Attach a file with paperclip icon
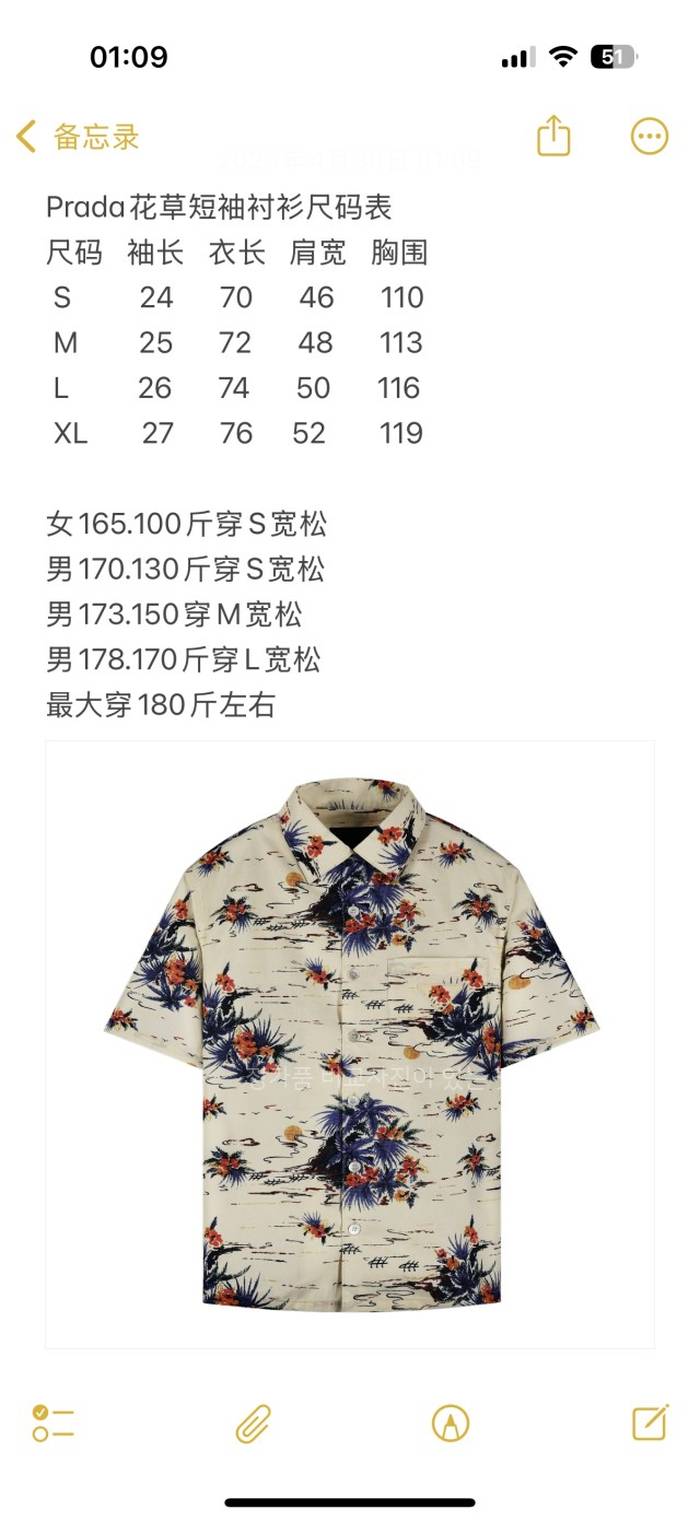The width and height of the screenshot is (700, 1521). [x=253, y=1422]
